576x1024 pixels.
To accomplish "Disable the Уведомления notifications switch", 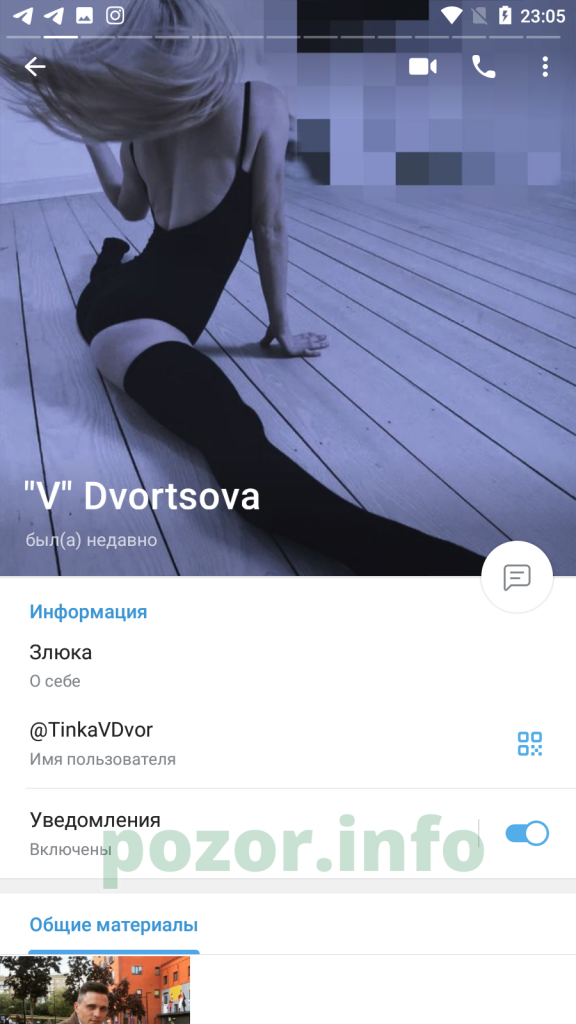I will pos(527,833).
